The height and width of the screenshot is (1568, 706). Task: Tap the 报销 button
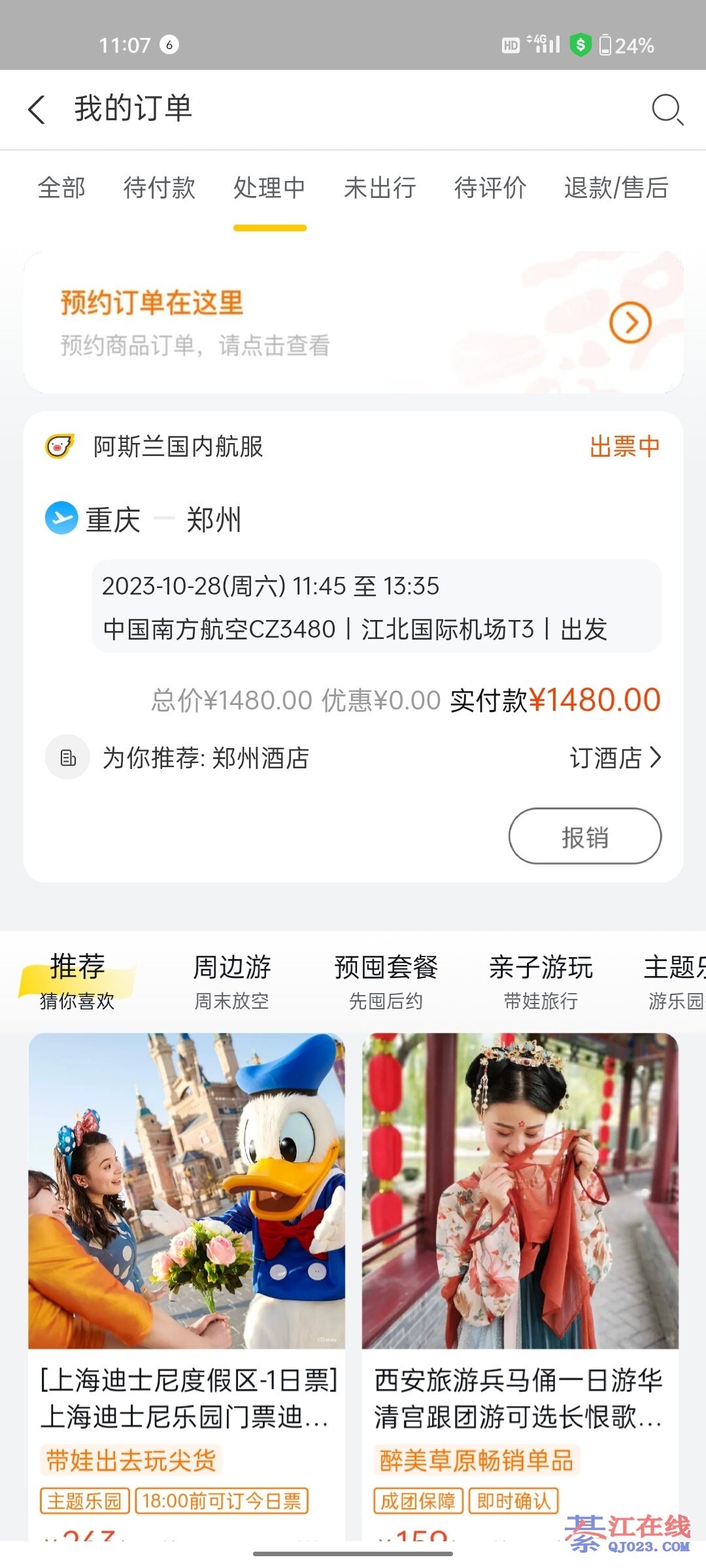[x=584, y=837]
